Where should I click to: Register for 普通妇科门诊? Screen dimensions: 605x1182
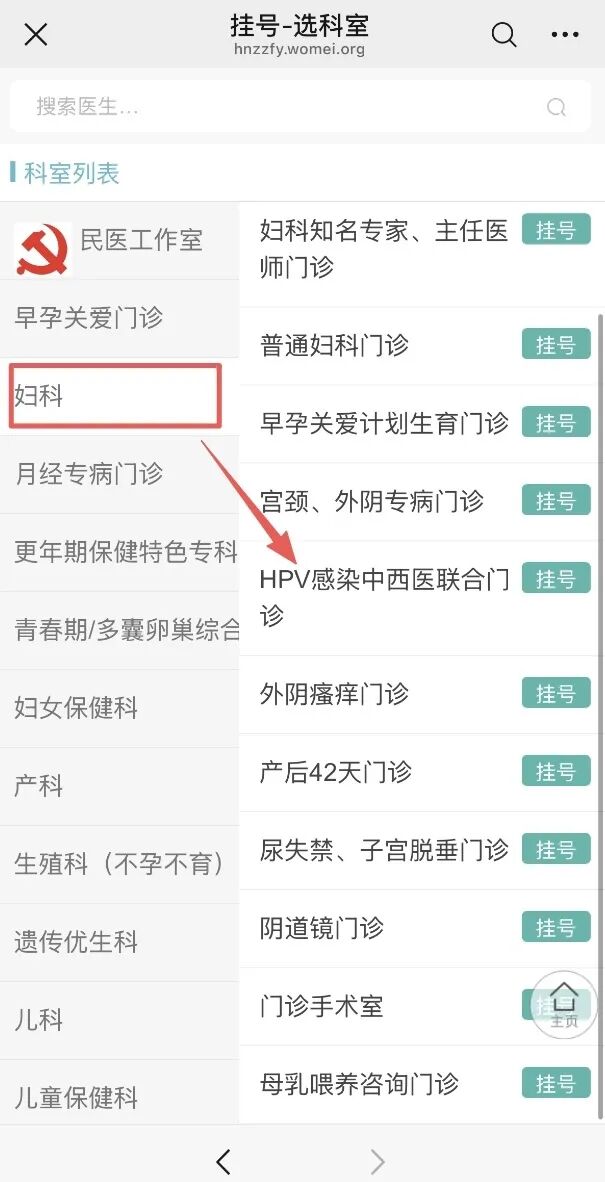pyautogui.click(x=556, y=345)
